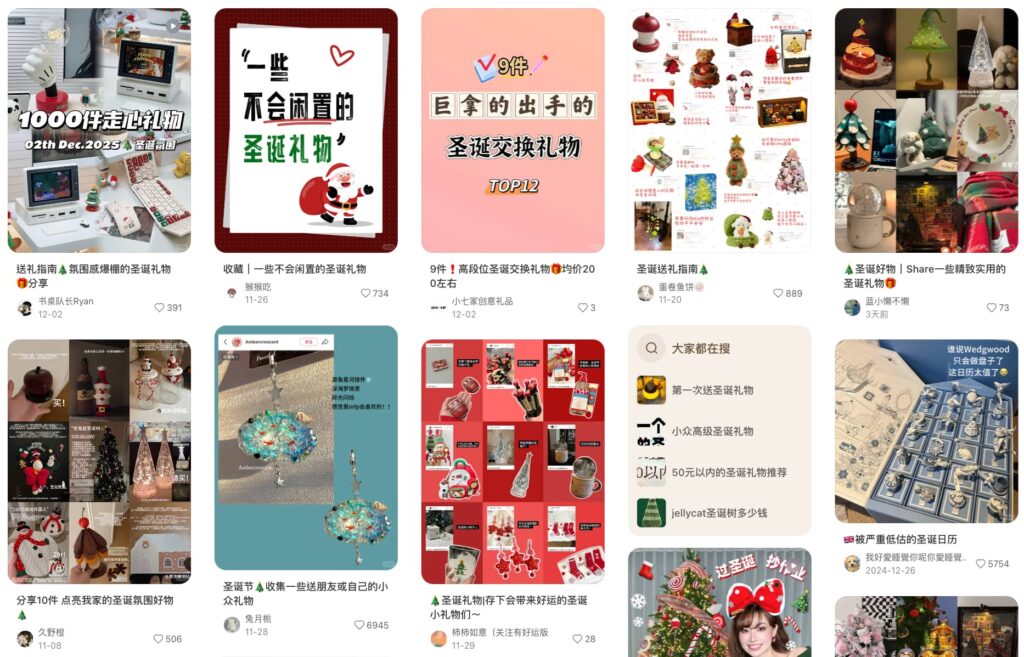Open the post 圣诞送礼指南
The width and height of the screenshot is (1024, 657).
[719, 130]
